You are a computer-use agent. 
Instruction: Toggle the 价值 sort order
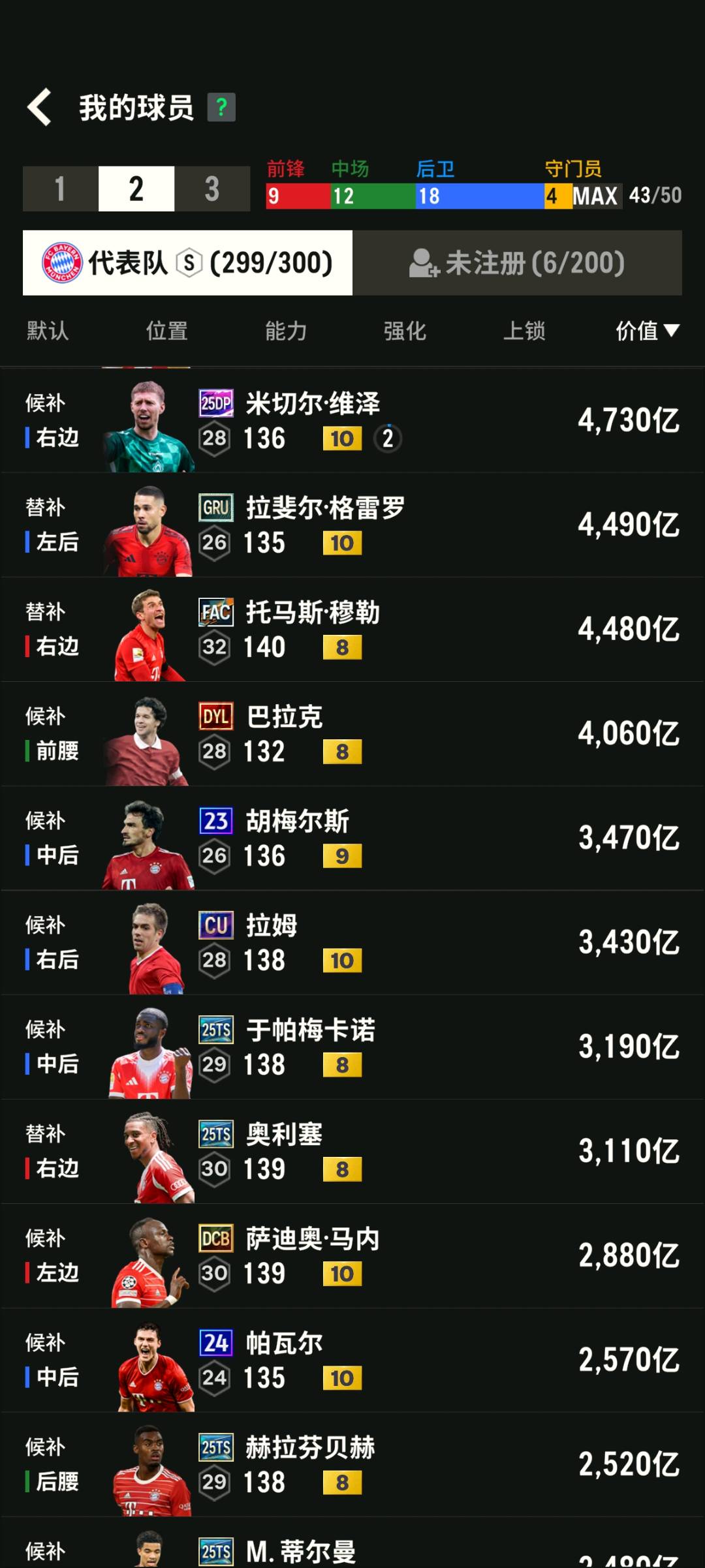[x=646, y=331]
